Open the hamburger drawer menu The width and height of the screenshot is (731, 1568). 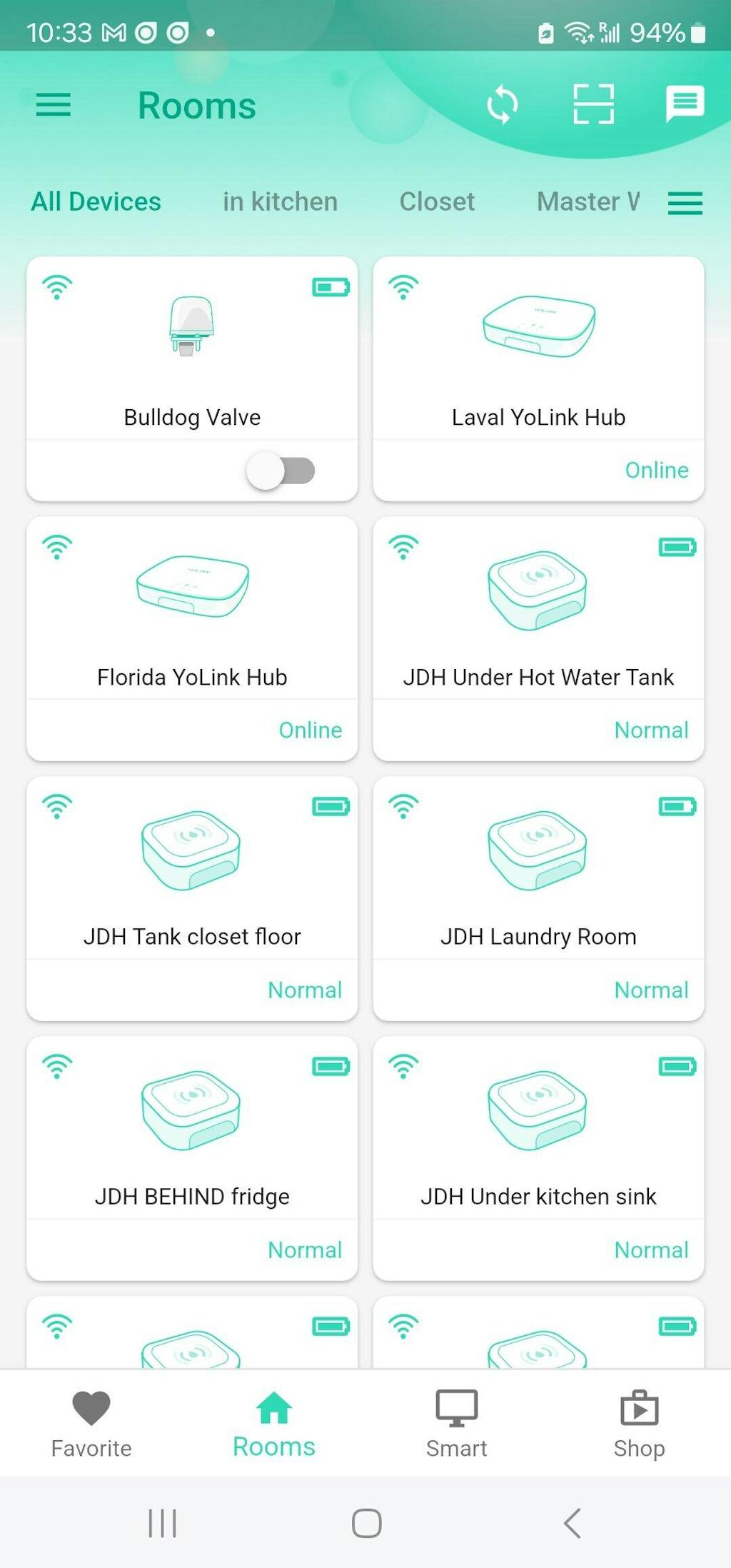click(54, 105)
